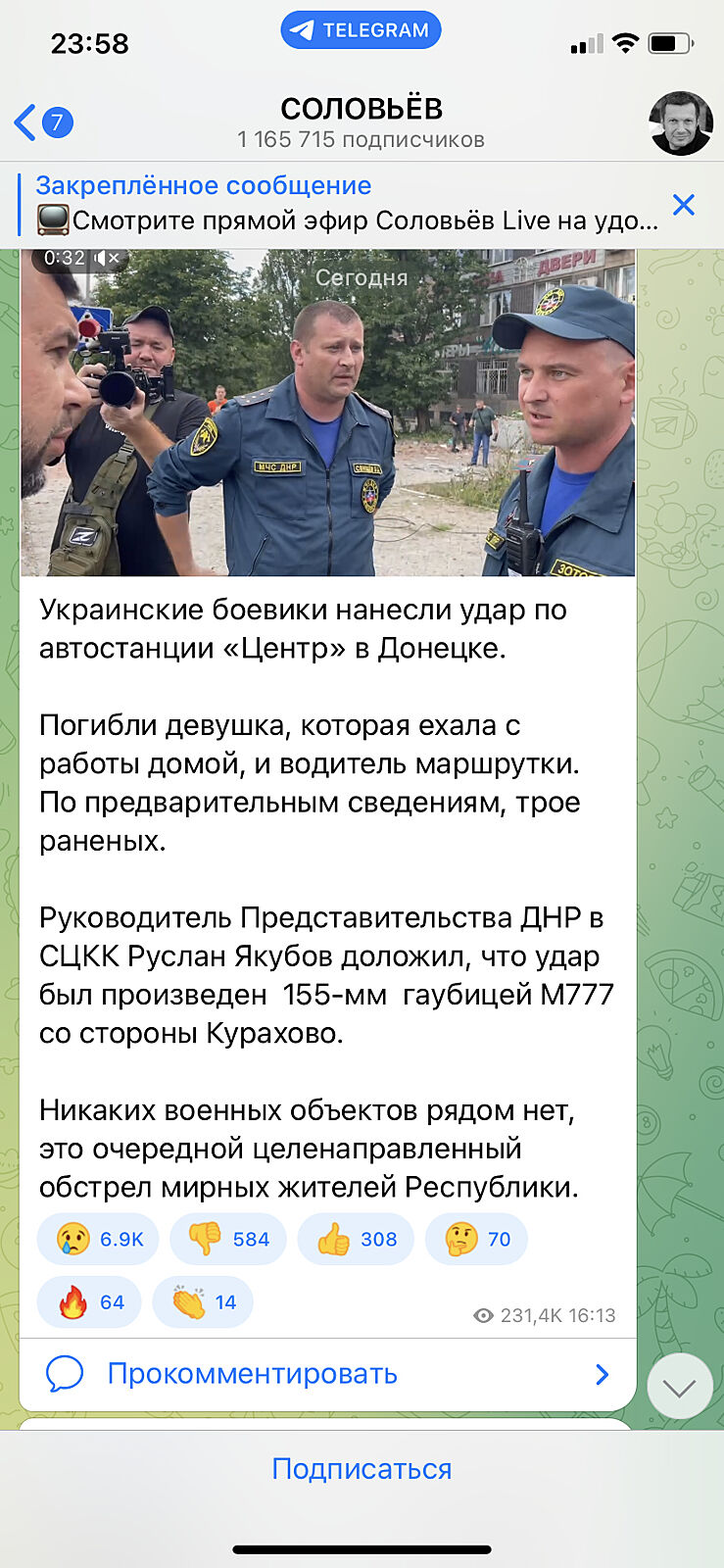Add a thumbs down reaction, 584

[x=227, y=1239]
